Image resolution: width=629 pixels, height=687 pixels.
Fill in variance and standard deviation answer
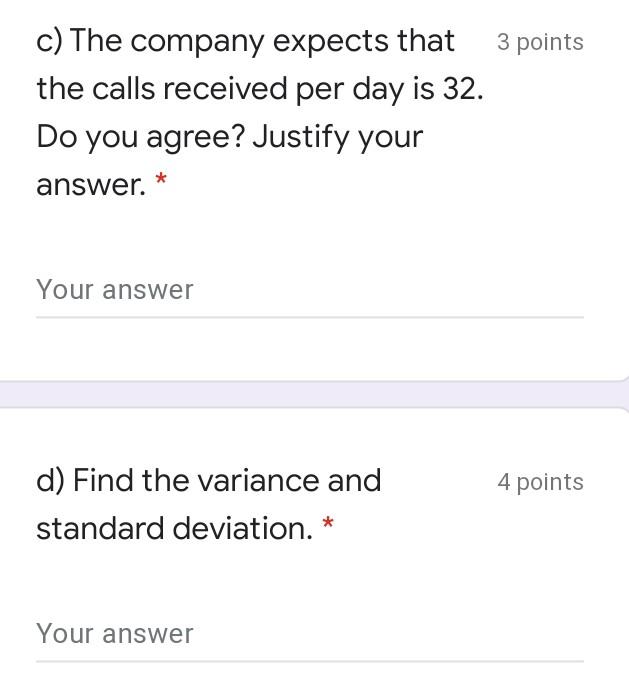tap(309, 634)
